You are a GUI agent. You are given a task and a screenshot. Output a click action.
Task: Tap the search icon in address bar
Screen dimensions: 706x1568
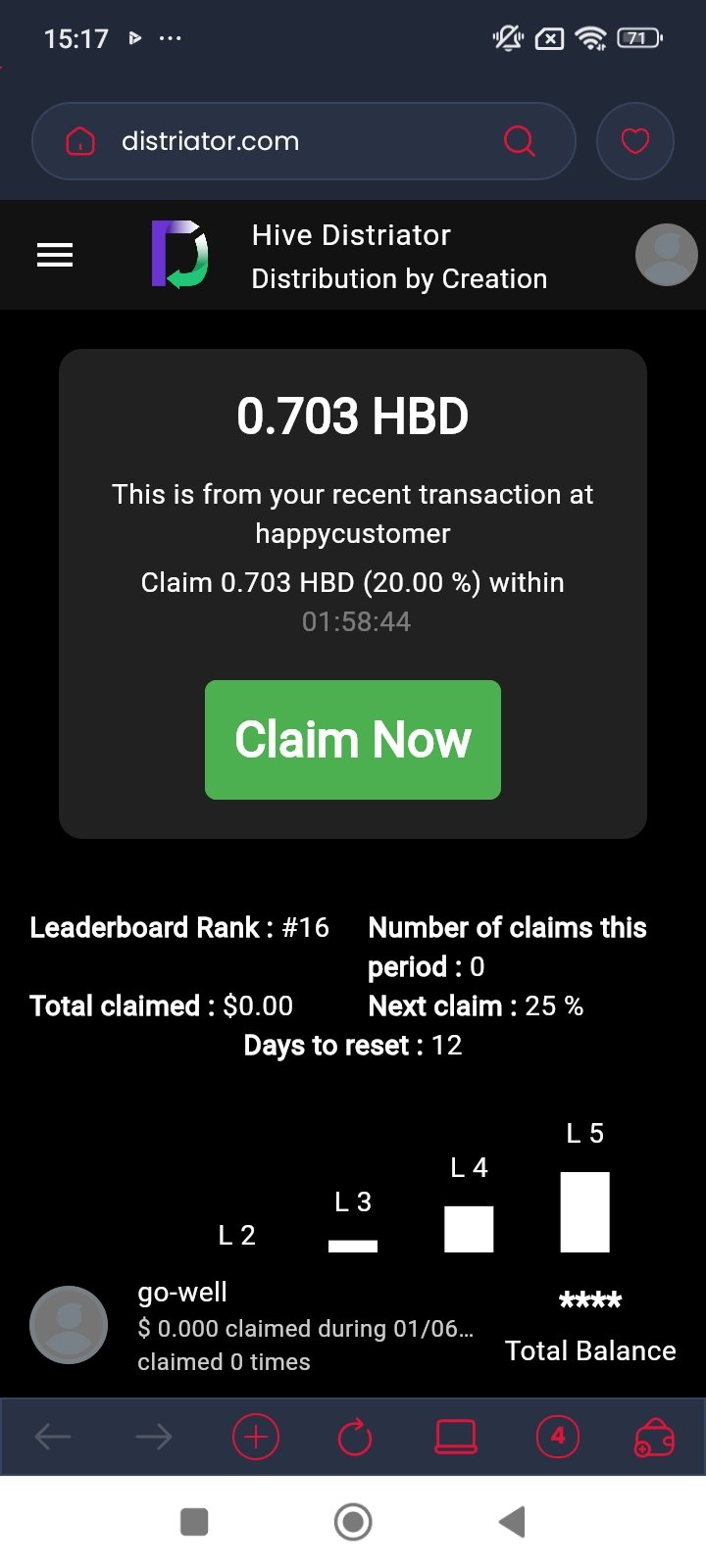519,141
